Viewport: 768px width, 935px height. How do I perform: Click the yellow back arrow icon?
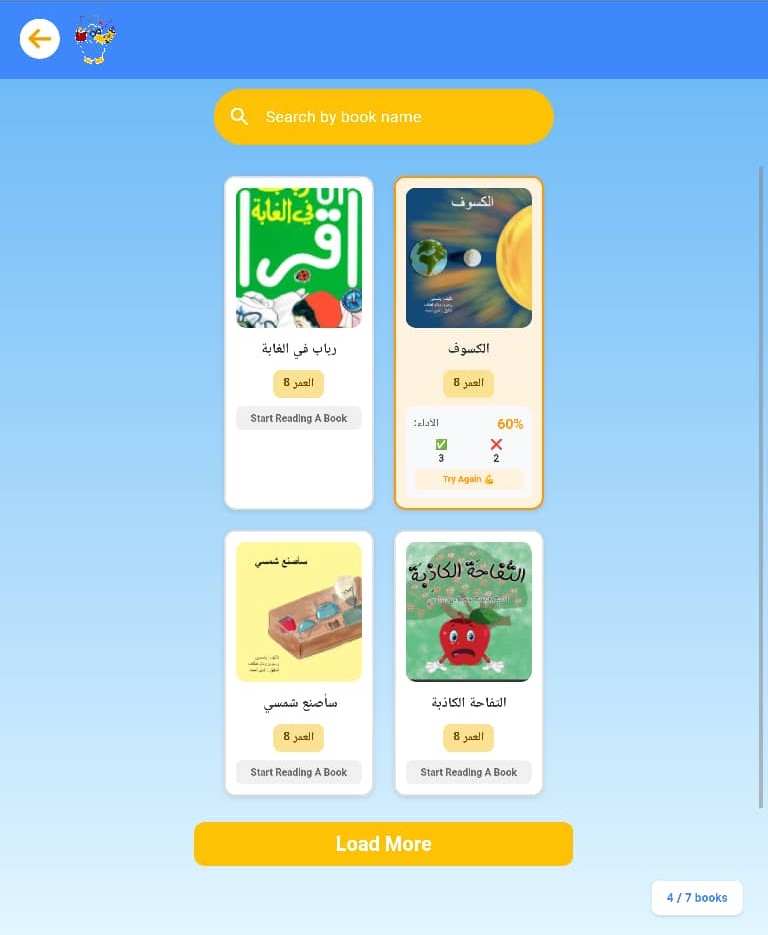[x=38, y=38]
